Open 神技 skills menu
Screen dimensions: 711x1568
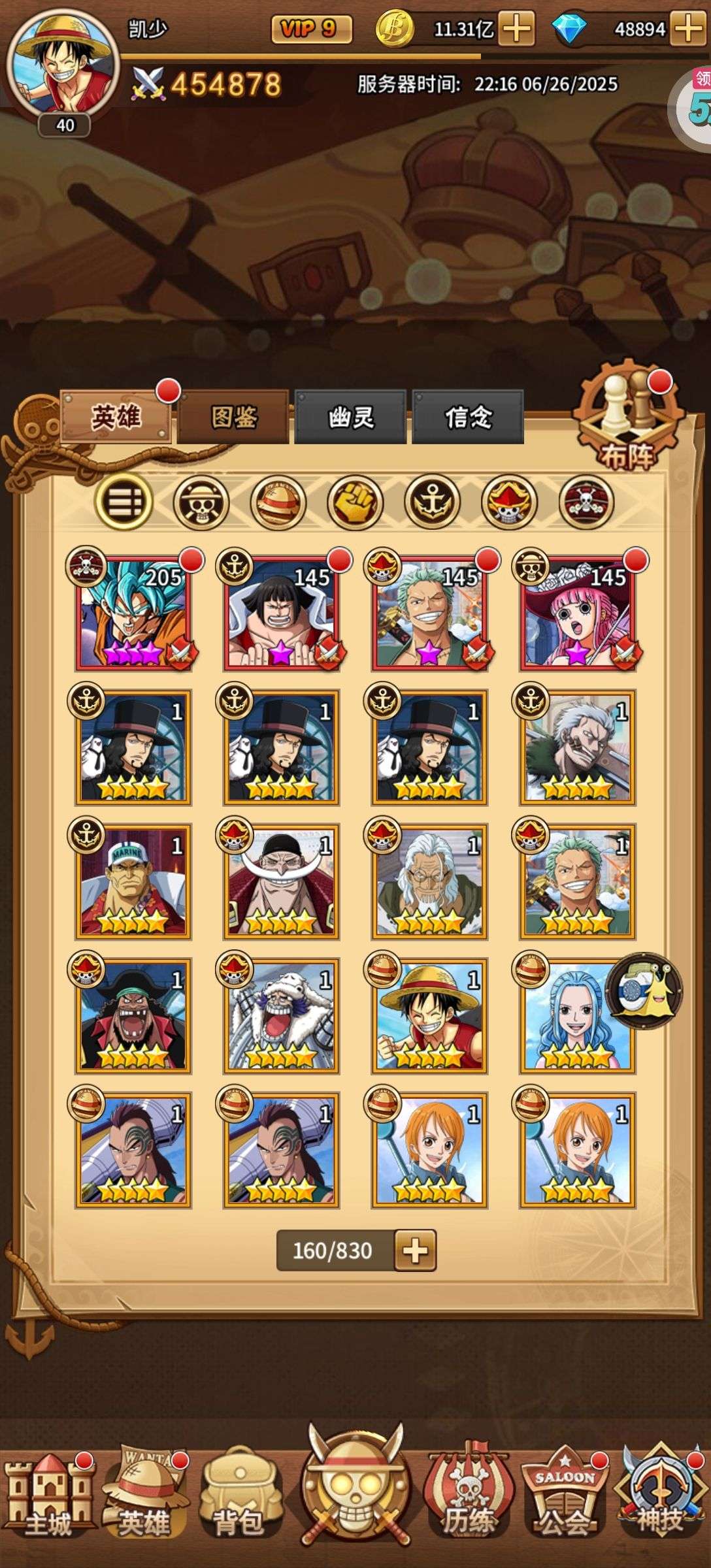660,1496
